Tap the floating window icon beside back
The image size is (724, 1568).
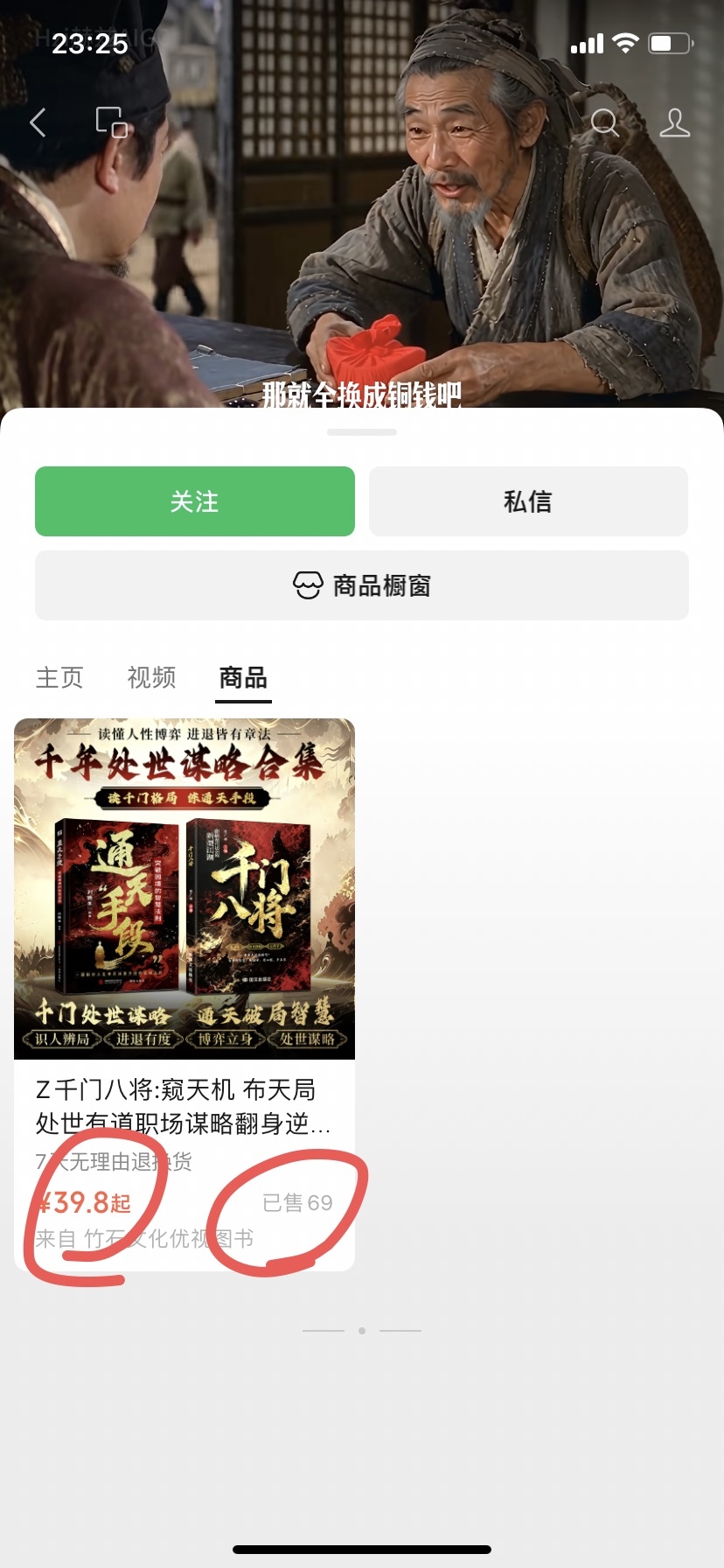pyautogui.click(x=112, y=122)
